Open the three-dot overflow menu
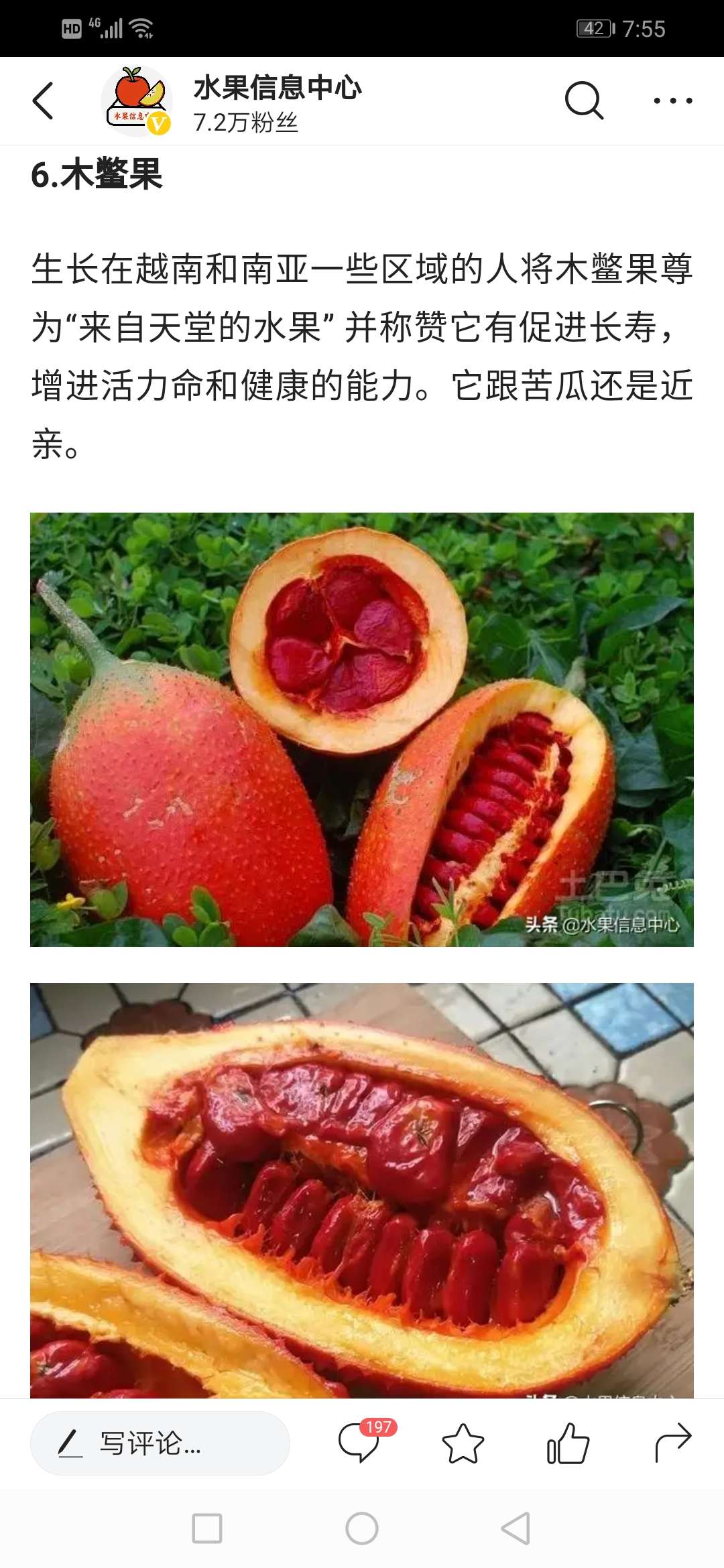The height and width of the screenshot is (1568, 724). pyautogui.click(x=673, y=101)
